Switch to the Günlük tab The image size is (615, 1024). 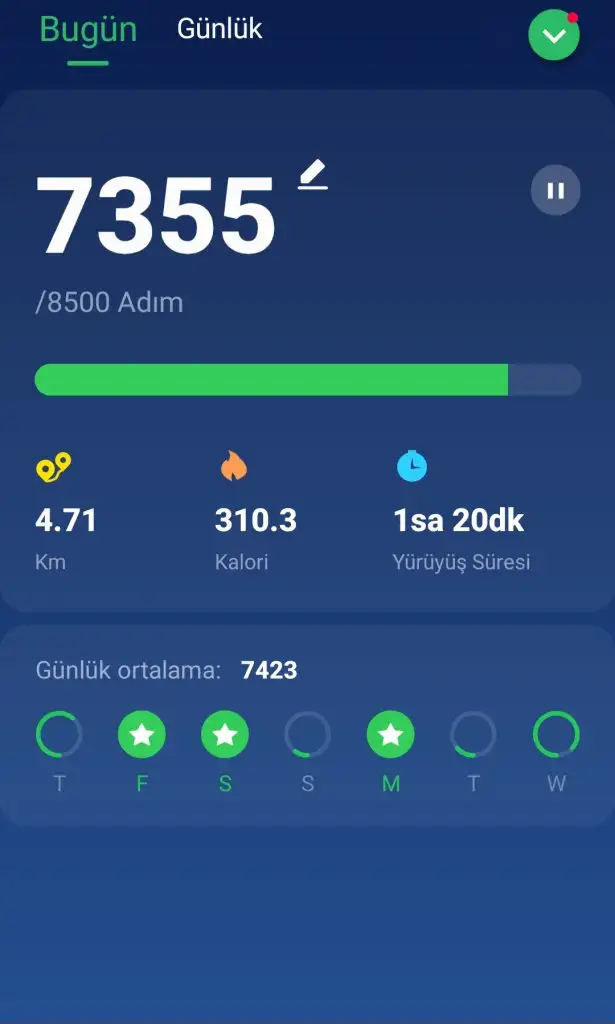click(219, 29)
